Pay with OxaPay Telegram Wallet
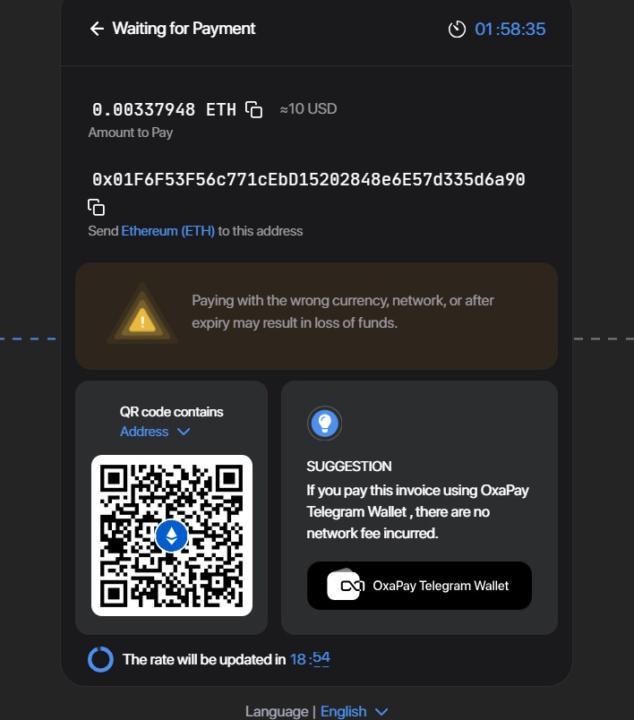This screenshot has width=634, height=720. click(x=419, y=586)
